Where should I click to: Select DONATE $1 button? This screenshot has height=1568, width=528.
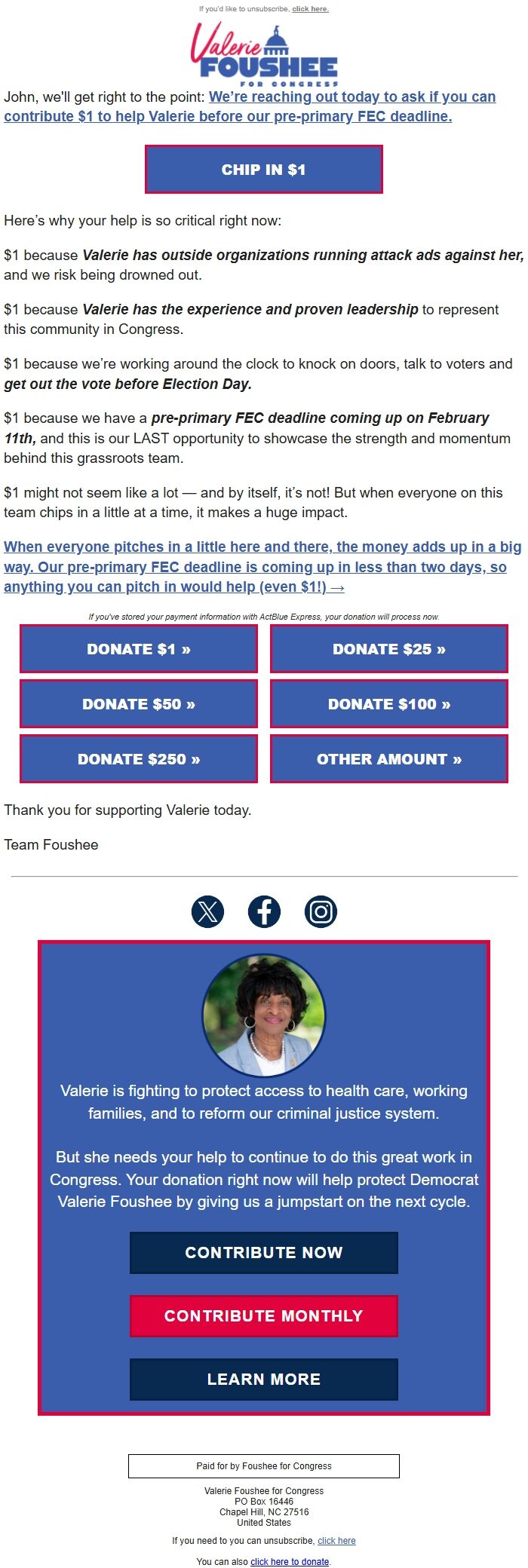(x=139, y=649)
